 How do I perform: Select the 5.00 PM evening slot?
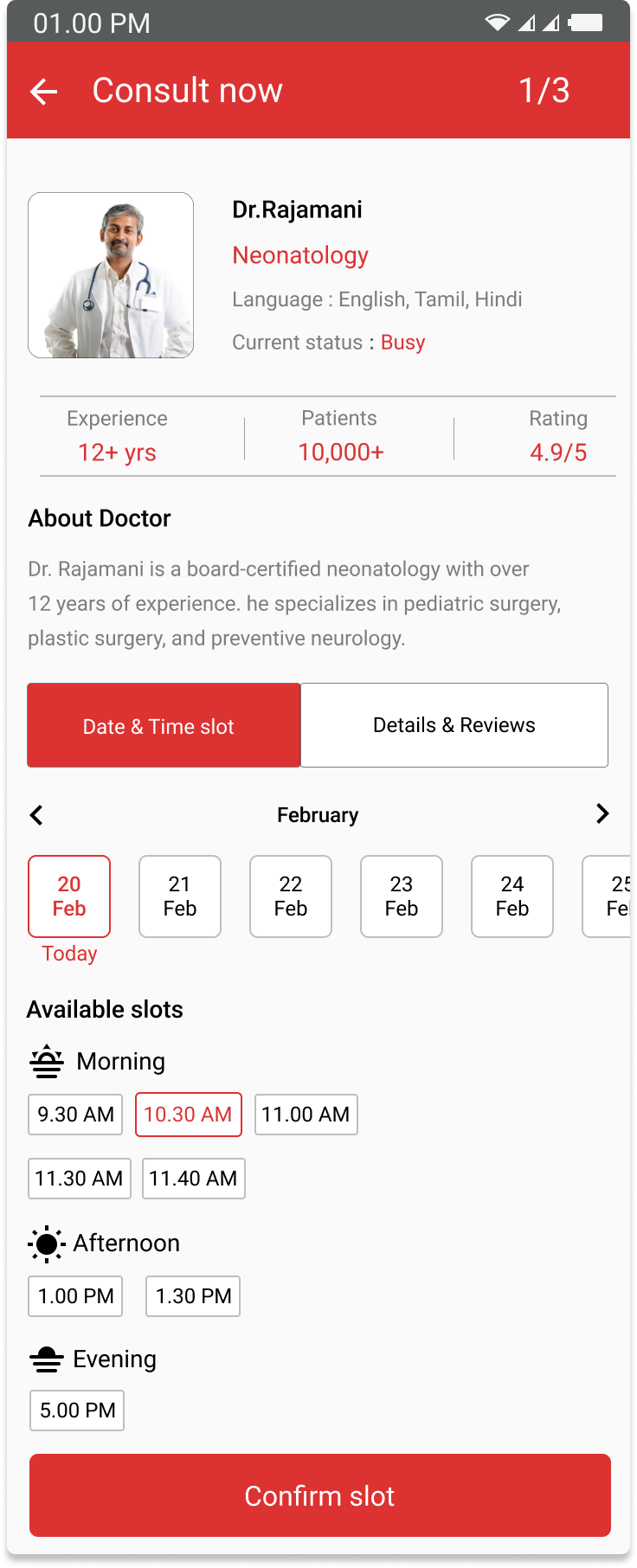[x=77, y=1411]
